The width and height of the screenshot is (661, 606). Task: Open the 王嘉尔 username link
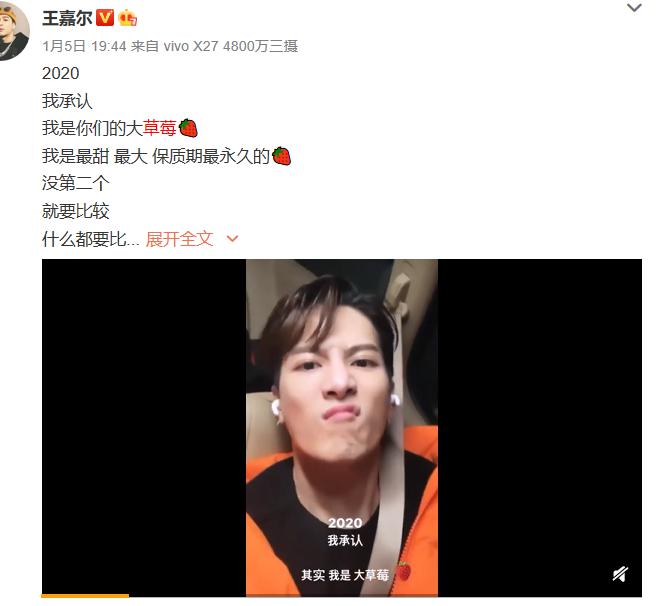click(x=66, y=18)
